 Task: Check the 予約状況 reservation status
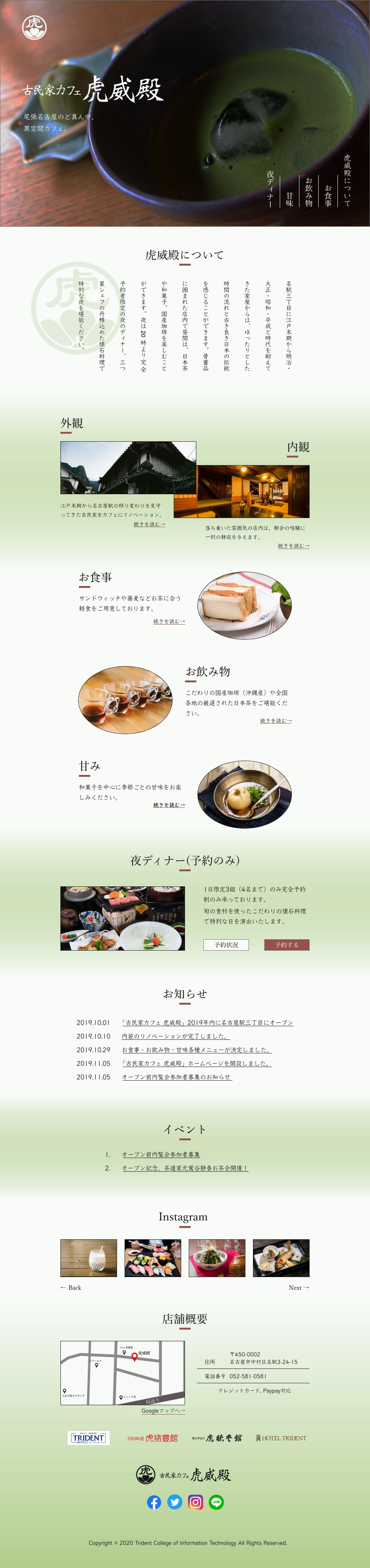(x=226, y=945)
